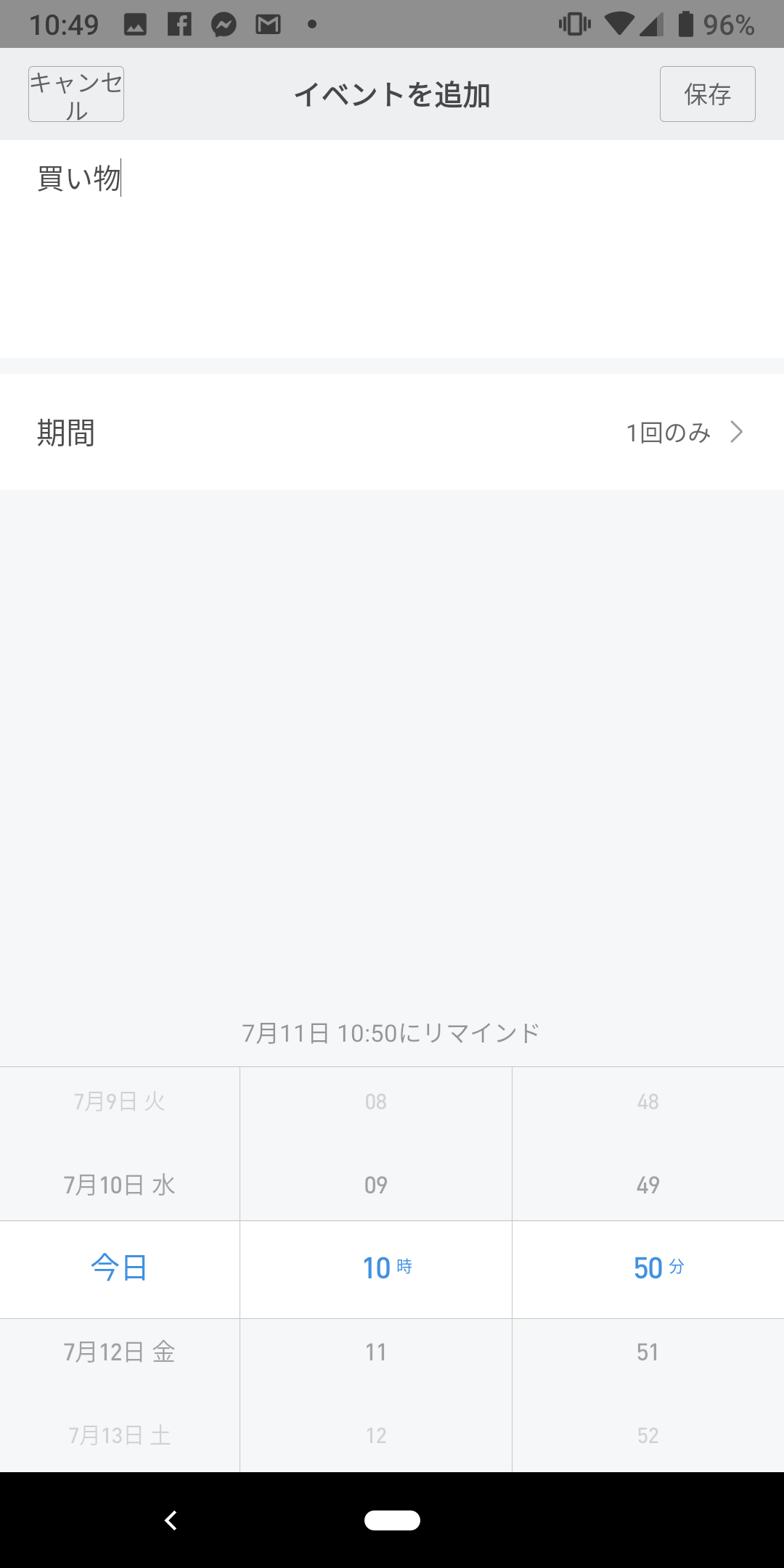
Task: Select 7月9日 火 in date picker
Action: pos(120,1101)
